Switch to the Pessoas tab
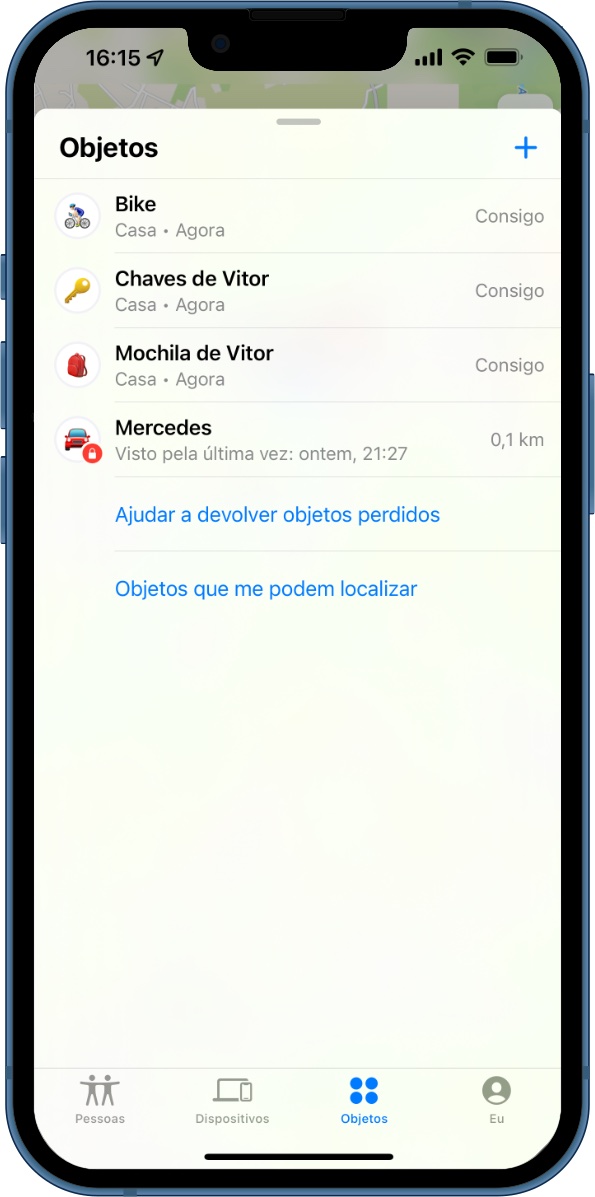595x1197 pixels. 100,1099
